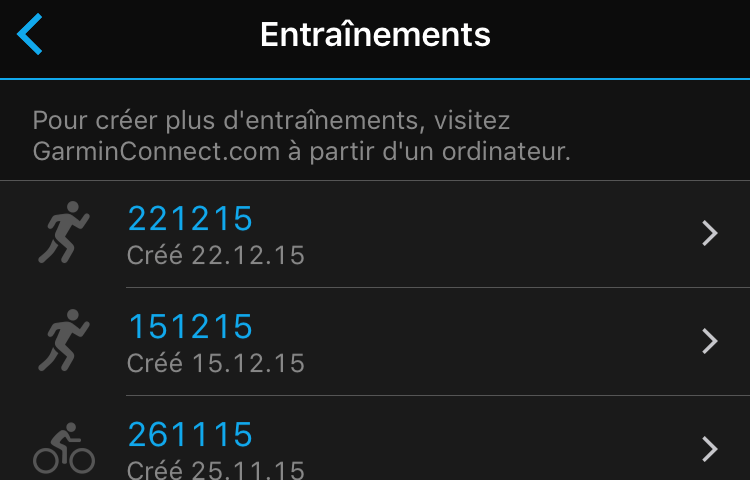Go back from Entraînements screen
Screen dimensions: 750x480
click(32, 36)
